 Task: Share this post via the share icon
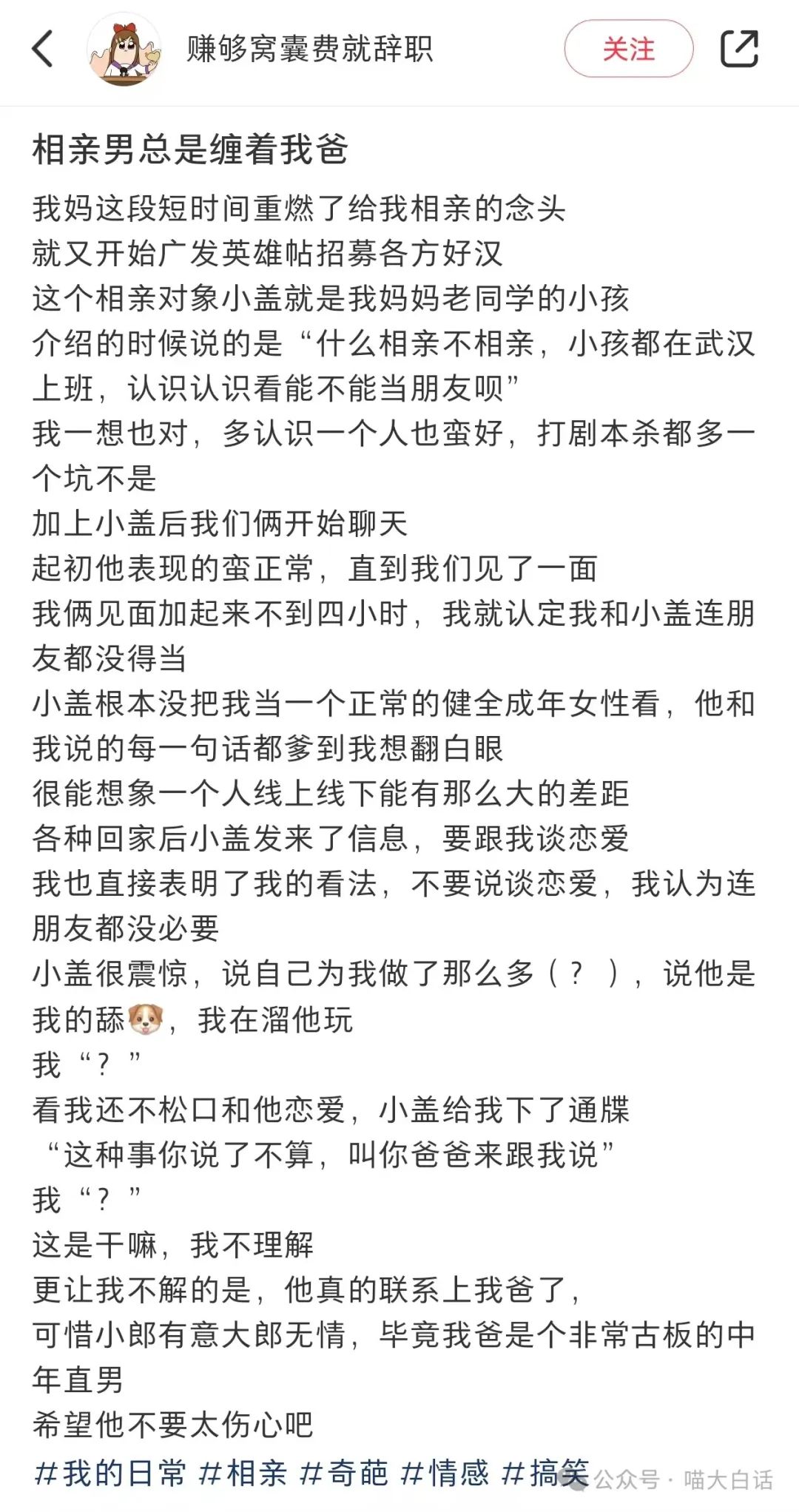click(x=739, y=49)
